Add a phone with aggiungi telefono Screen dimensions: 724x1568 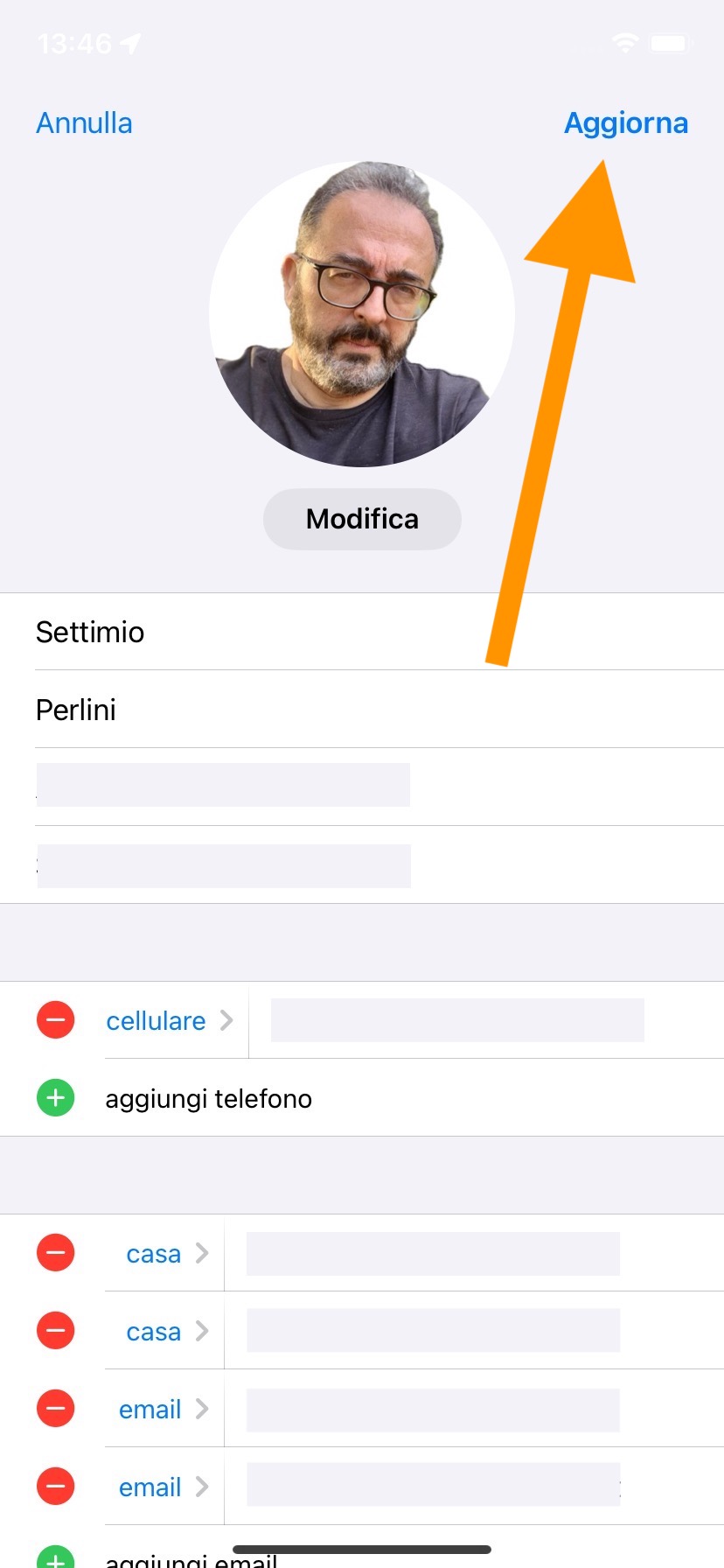(208, 1098)
